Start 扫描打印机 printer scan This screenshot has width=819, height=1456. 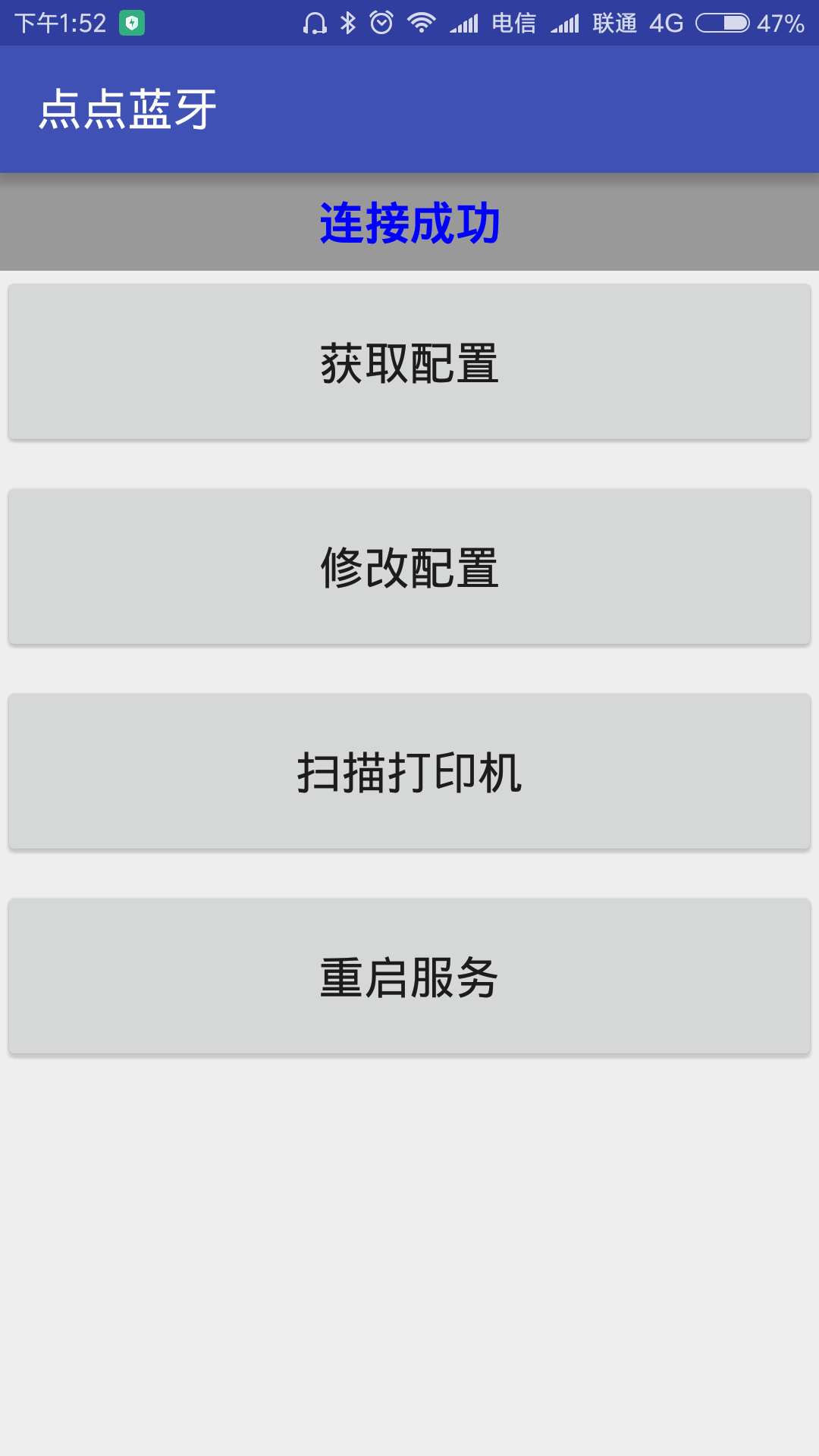(409, 772)
